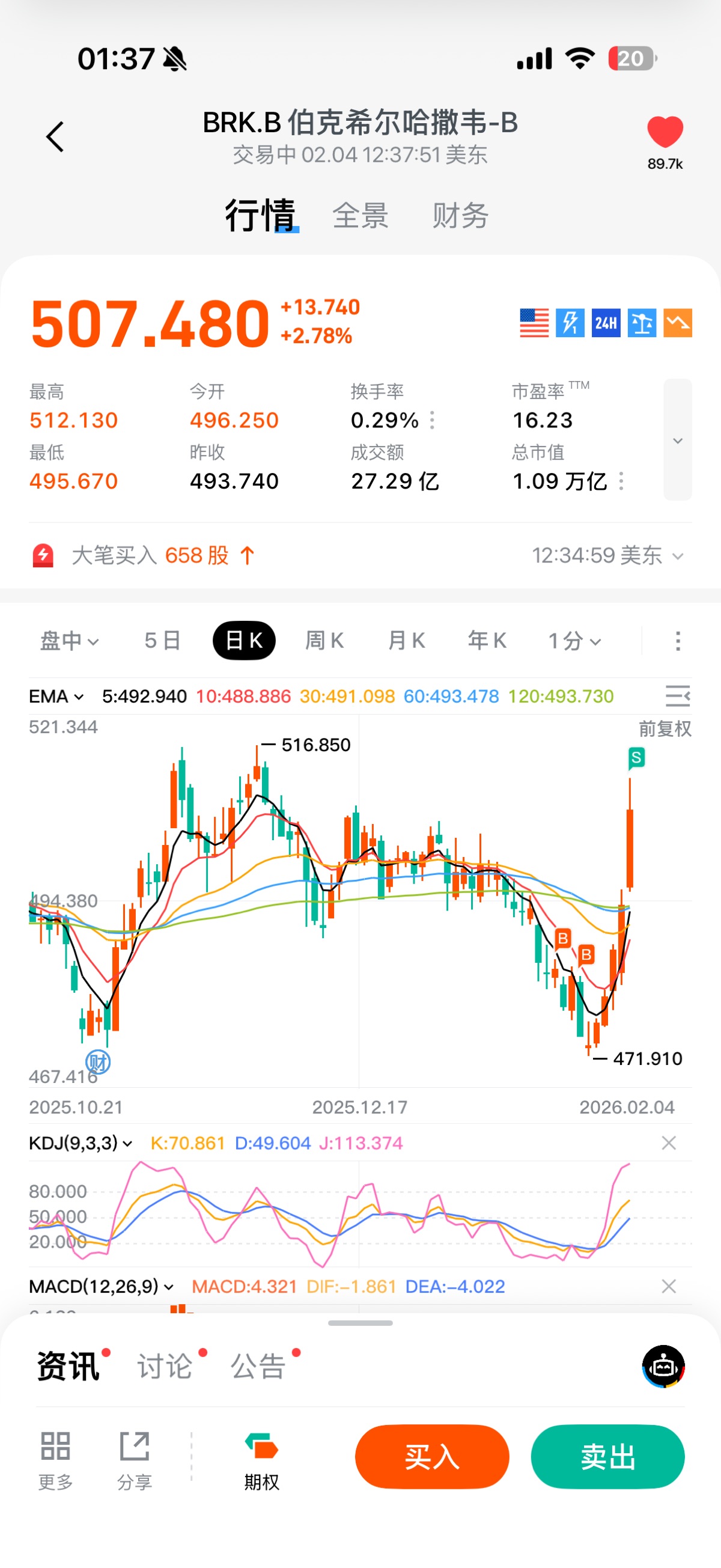Switch to the 讨论 tab
Image resolution: width=721 pixels, height=1568 pixels.
tap(165, 1367)
